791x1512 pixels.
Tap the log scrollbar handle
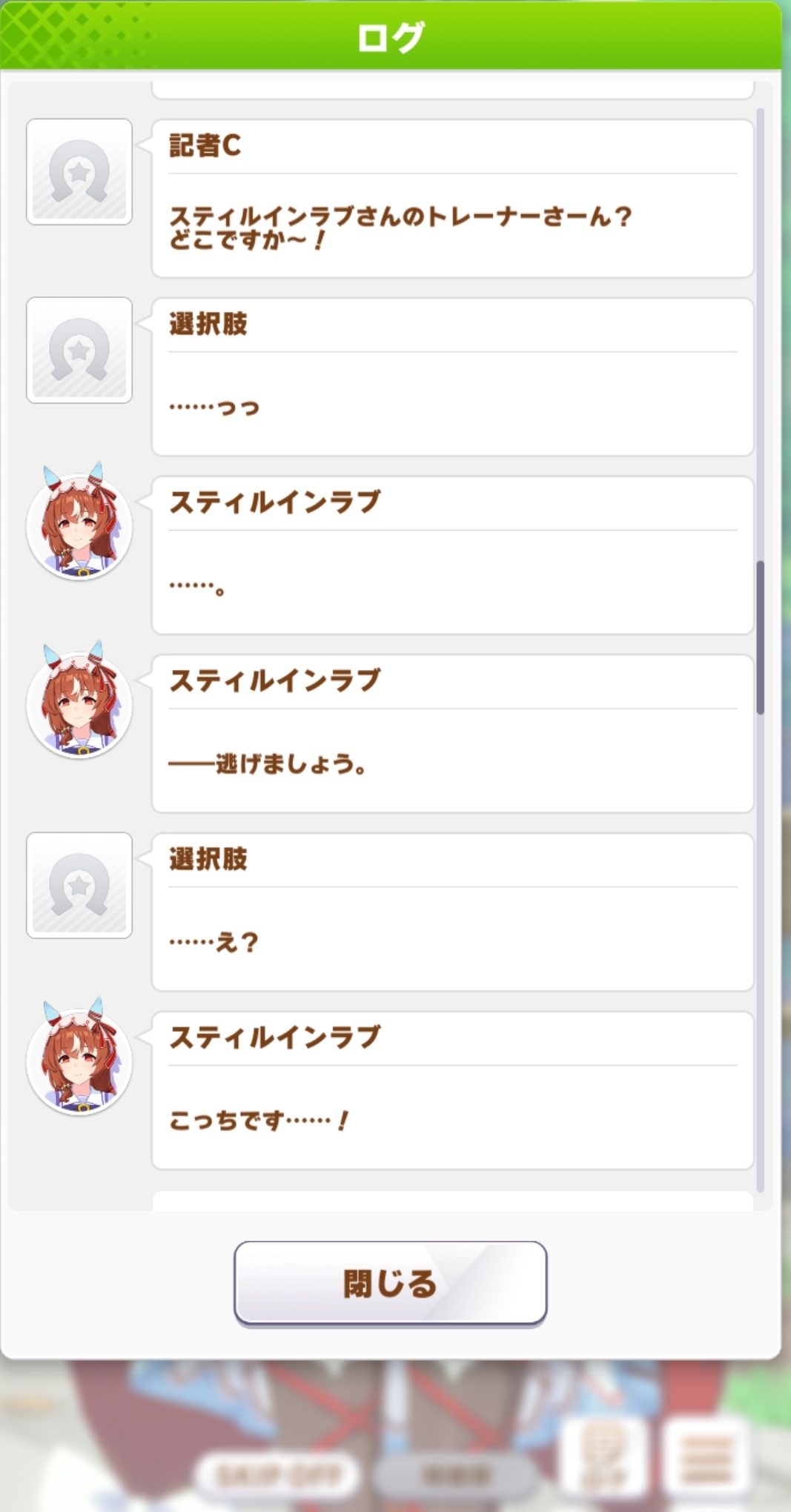(760, 637)
